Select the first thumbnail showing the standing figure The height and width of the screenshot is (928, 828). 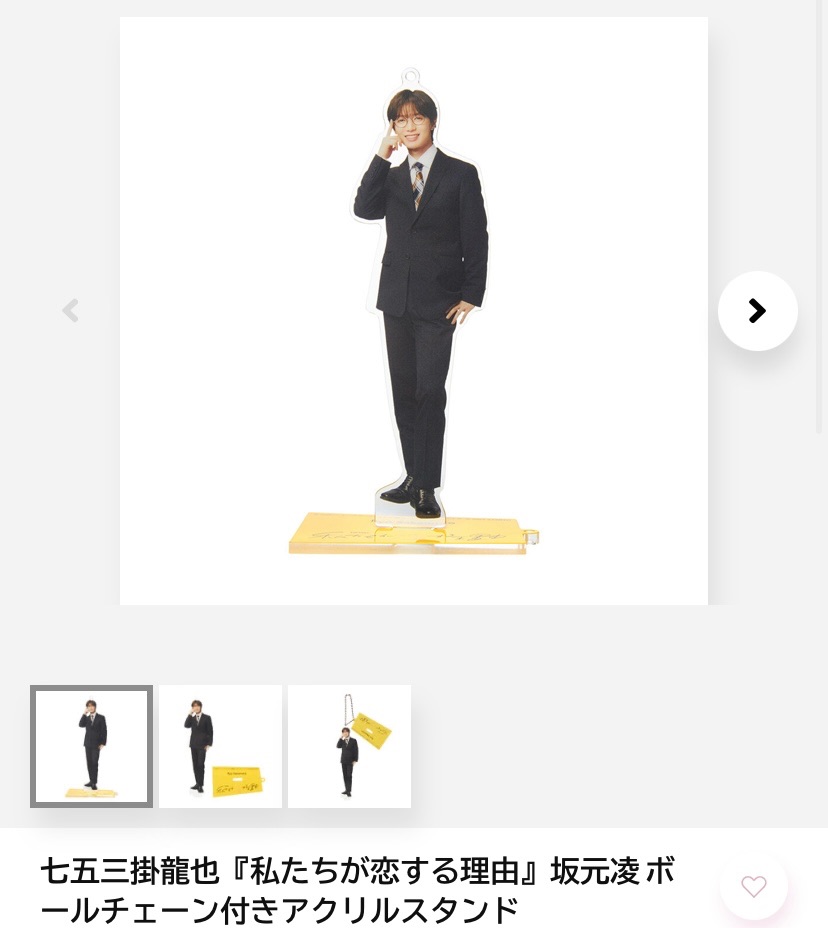click(91, 746)
